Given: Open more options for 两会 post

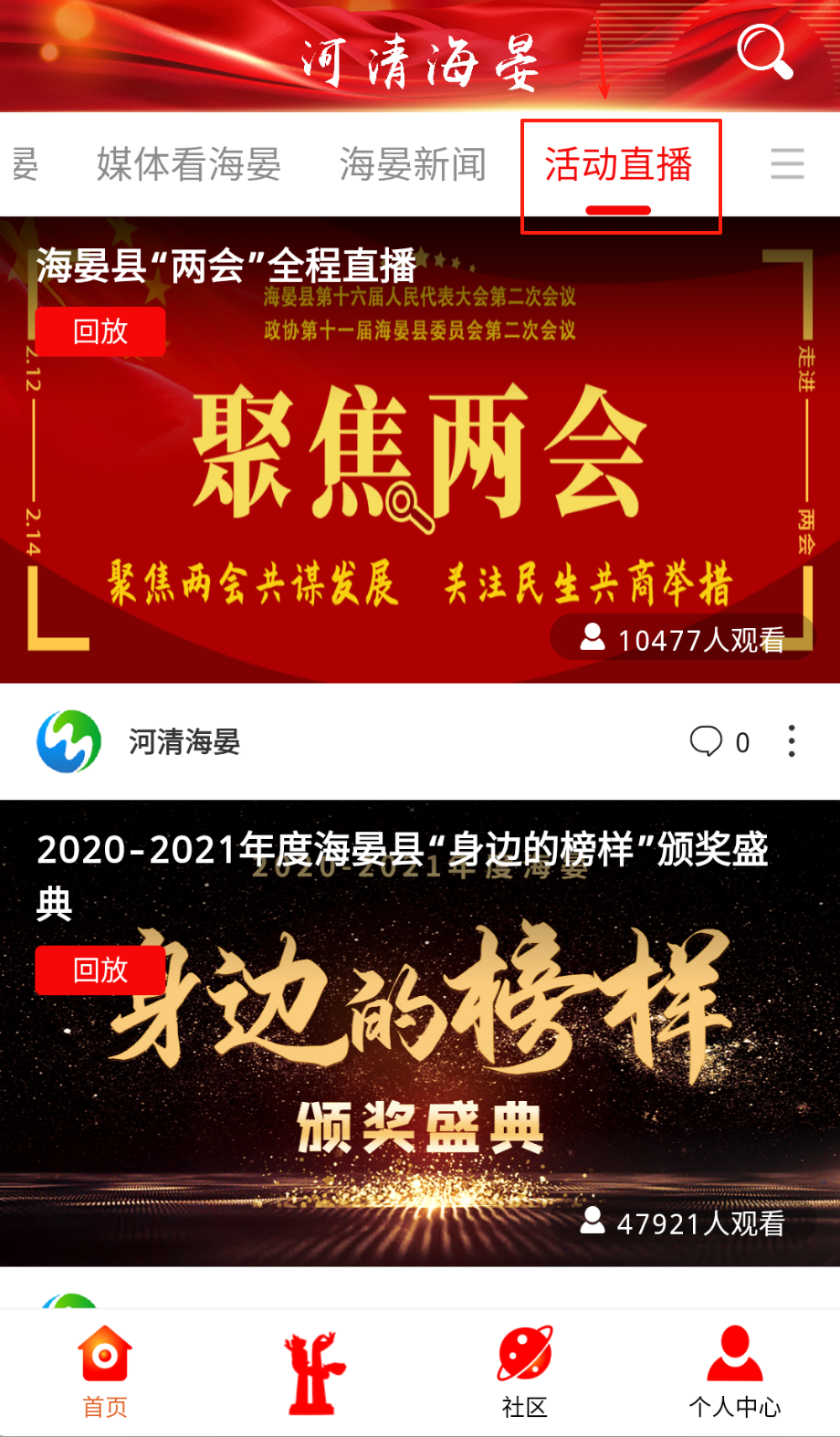Looking at the screenshot, I should 792,741.
